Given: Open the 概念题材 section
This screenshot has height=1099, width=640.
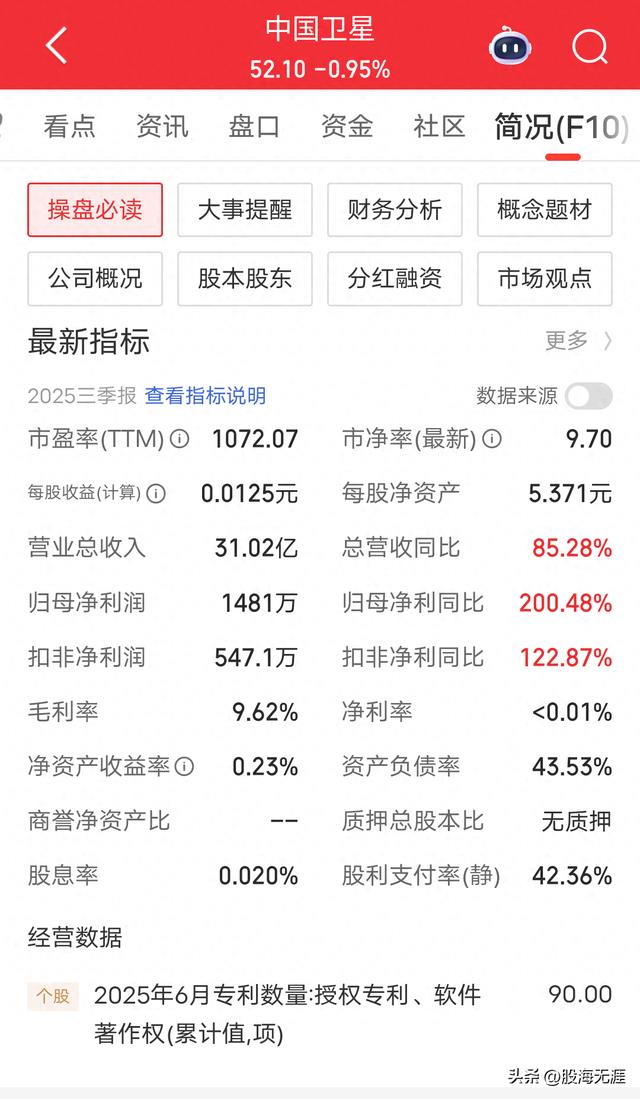Looking at the screenshot, I should [x=545, y=210].
